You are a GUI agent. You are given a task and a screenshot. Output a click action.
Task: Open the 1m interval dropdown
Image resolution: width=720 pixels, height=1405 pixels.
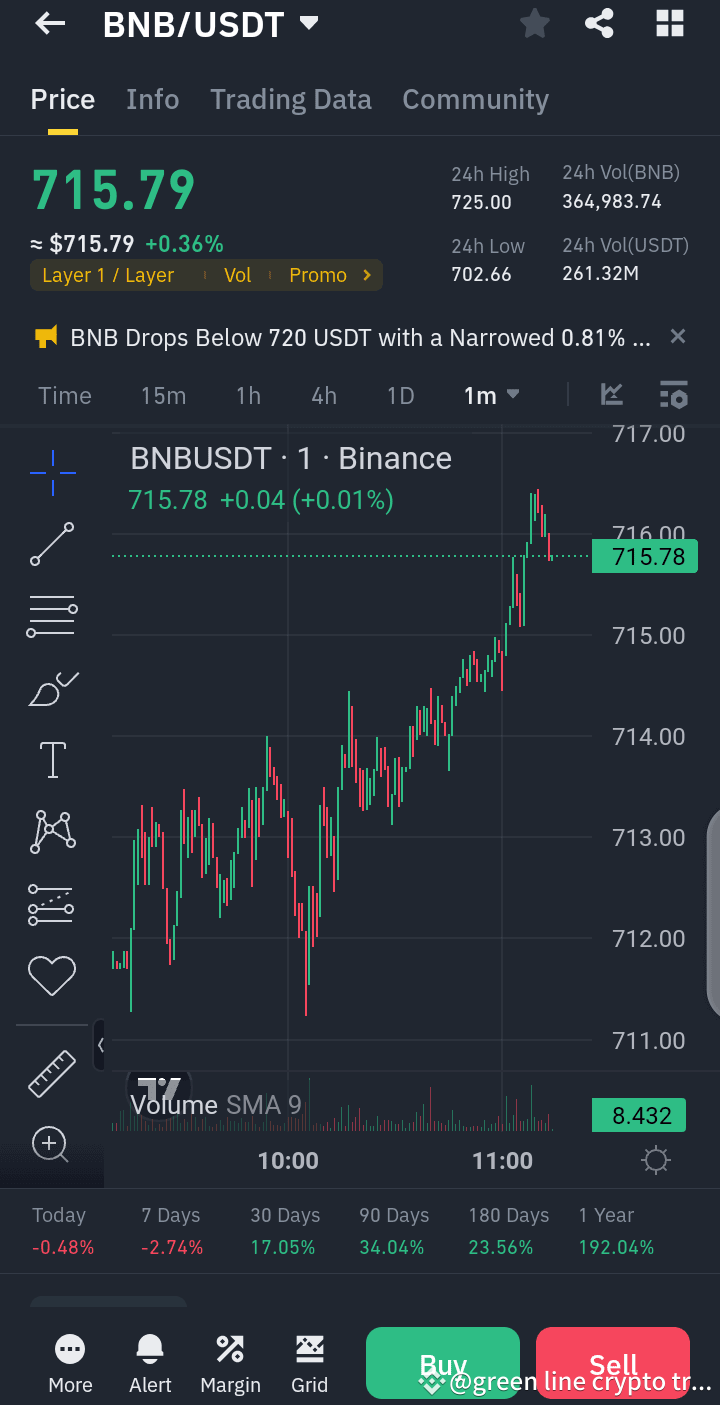point(491,395)
